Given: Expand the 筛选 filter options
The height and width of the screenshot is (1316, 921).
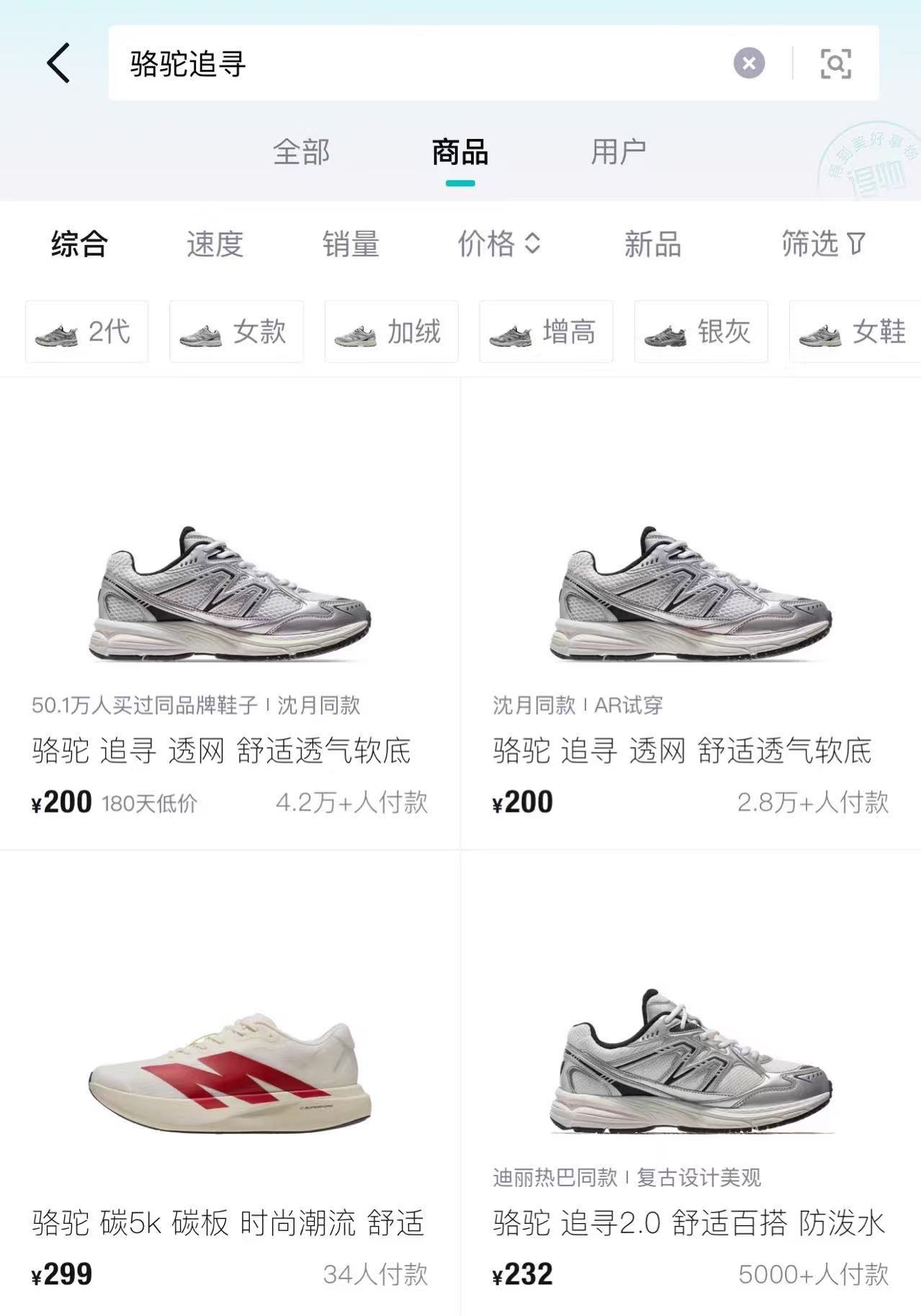Looking at the screenshot, I should [x=820, y=245].
